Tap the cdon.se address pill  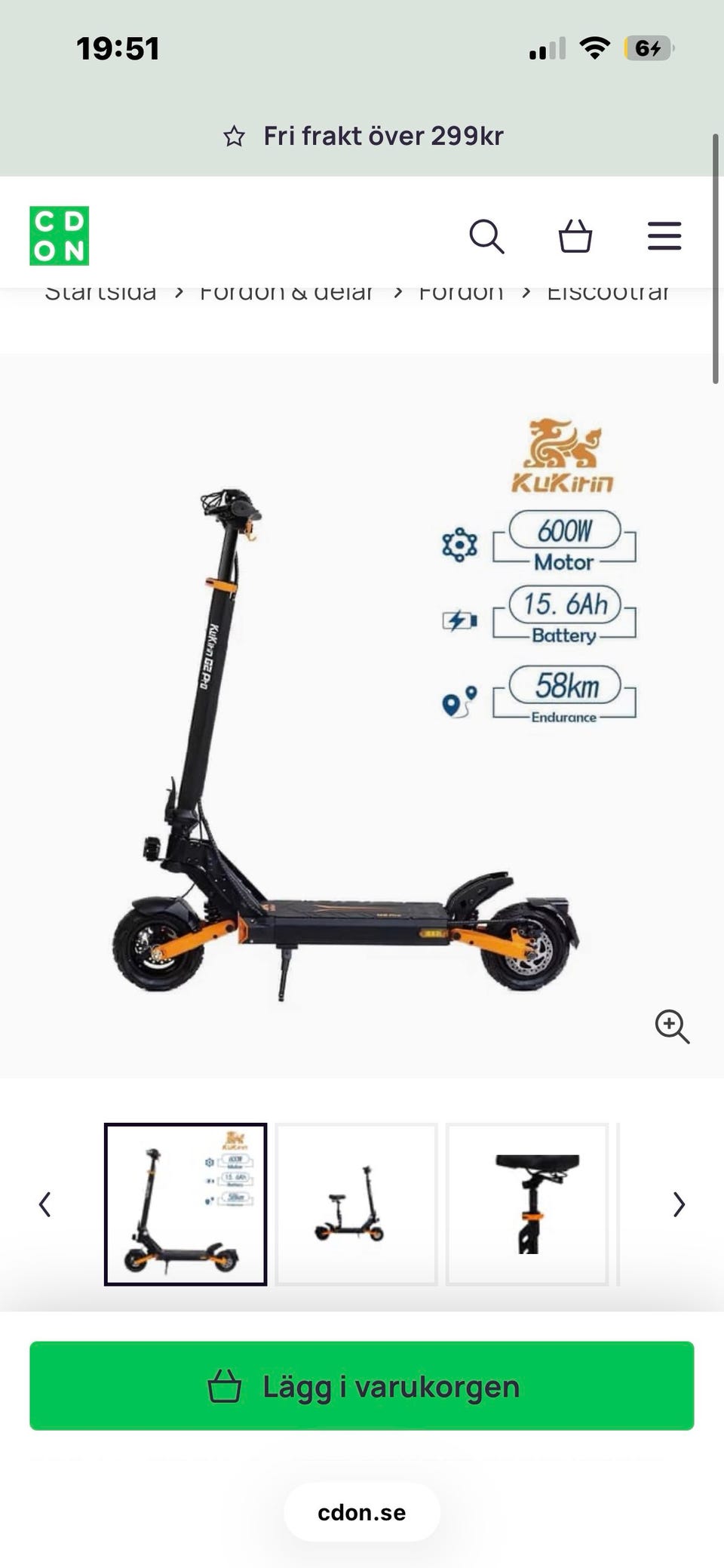tap(362, 1512)
